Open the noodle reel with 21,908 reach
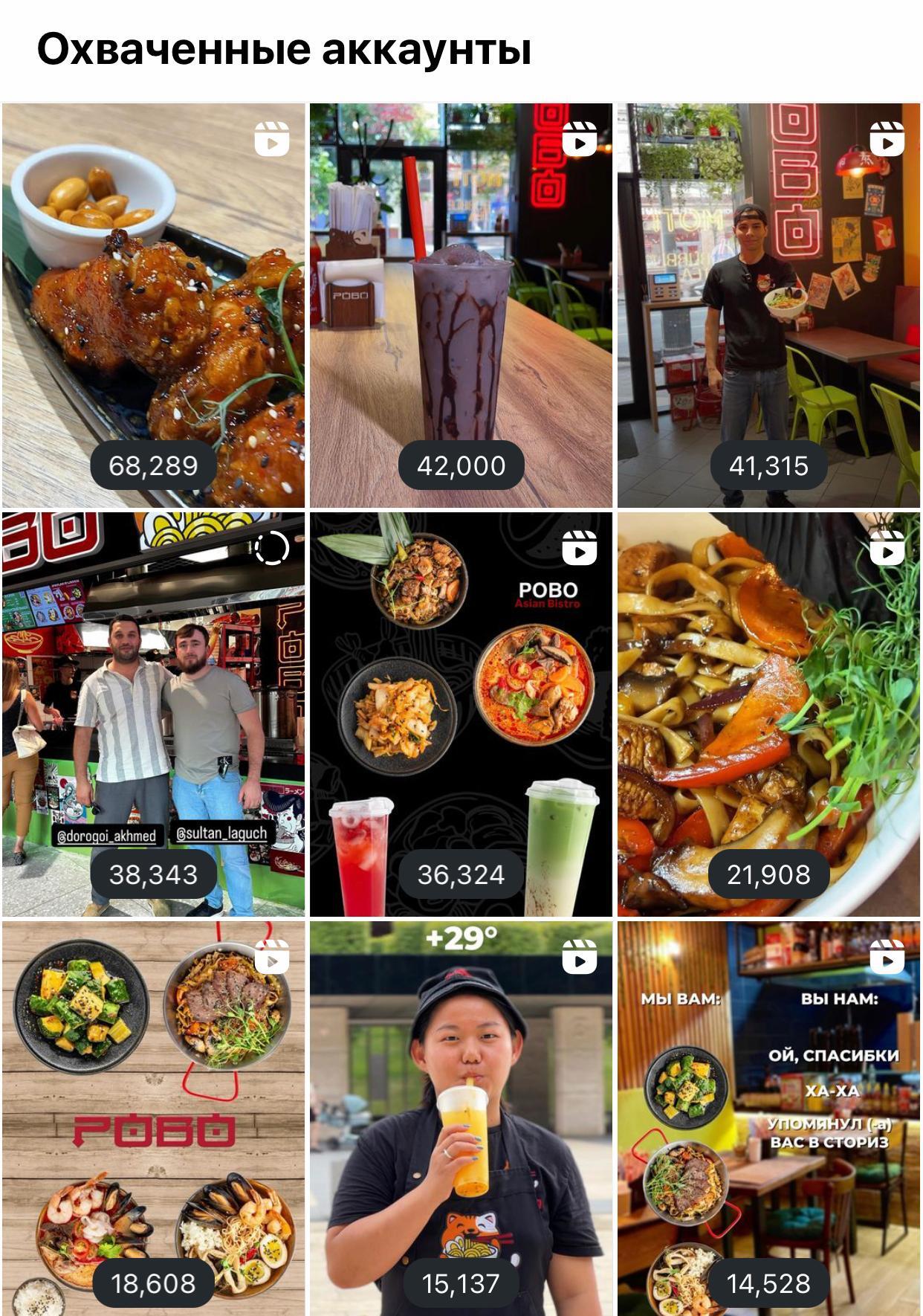The image size is (923, 1316). point(768,714)
